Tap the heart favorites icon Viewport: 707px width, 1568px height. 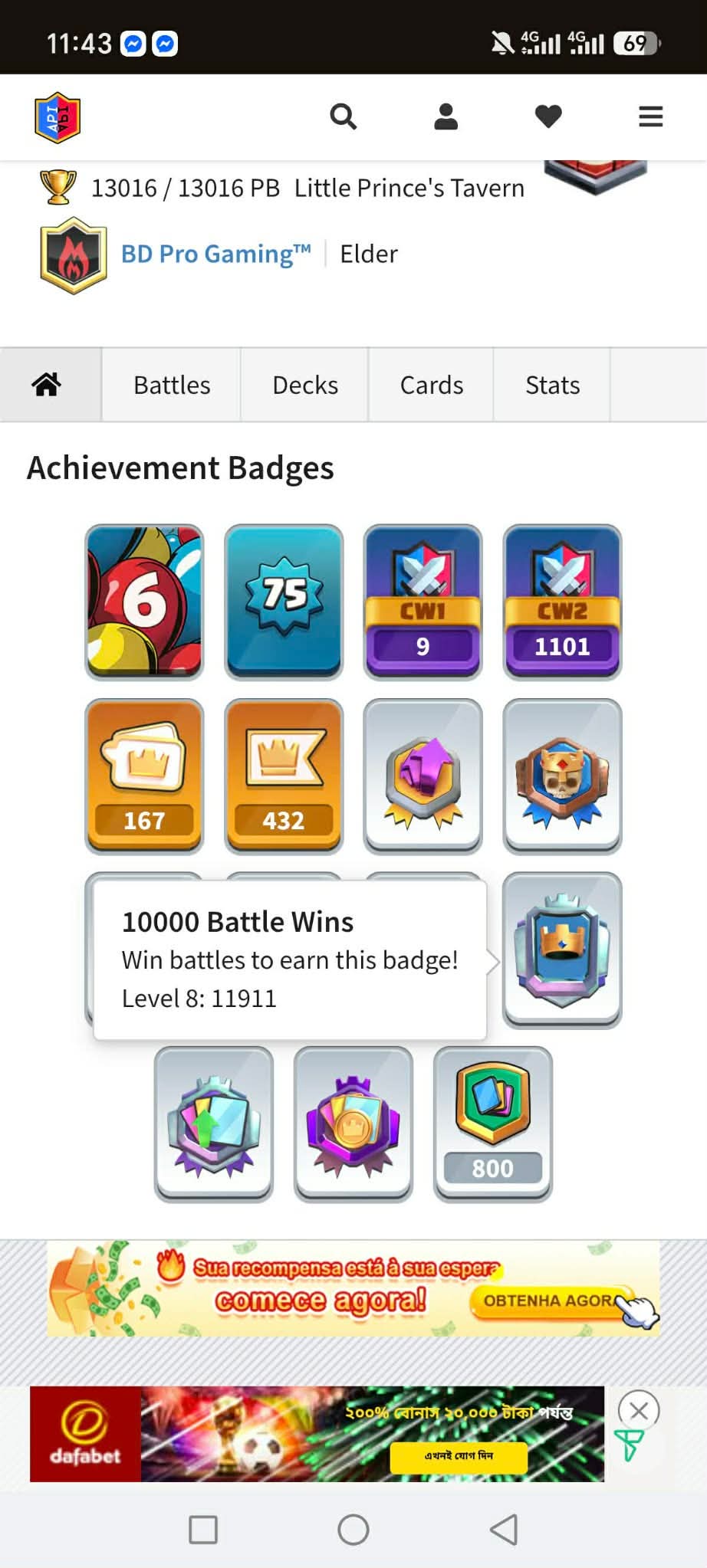[548, 116]
